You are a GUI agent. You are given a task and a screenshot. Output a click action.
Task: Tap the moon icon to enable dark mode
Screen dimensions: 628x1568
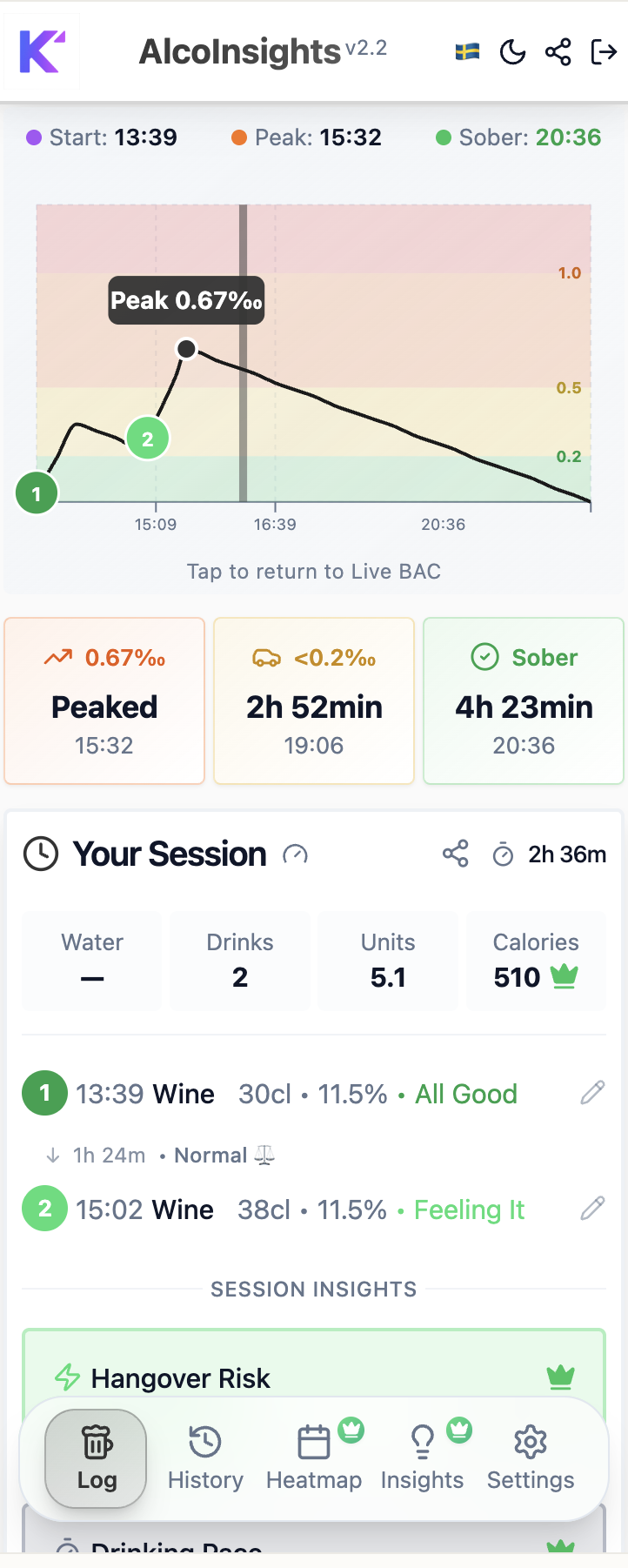[513, 51]
